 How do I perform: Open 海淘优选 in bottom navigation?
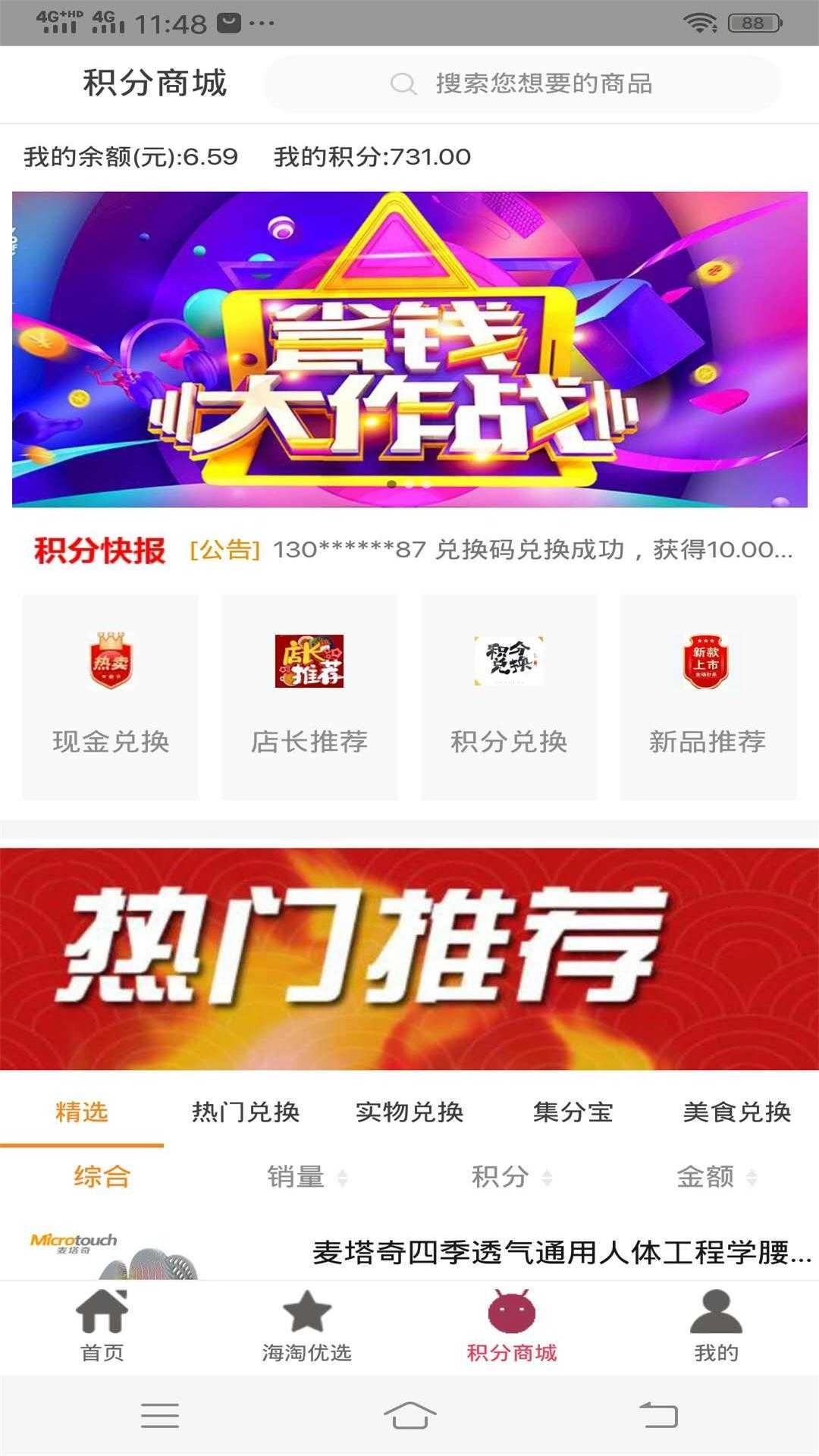click(x=306, y=1326)
